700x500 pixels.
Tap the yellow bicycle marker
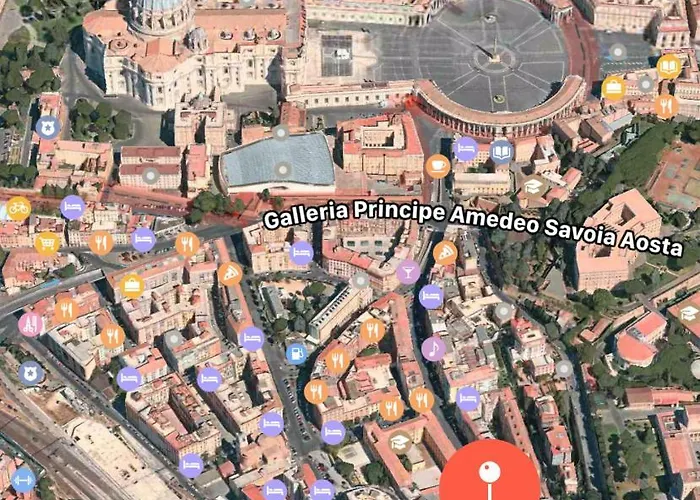pyautogui.click(x=18, y=209)
